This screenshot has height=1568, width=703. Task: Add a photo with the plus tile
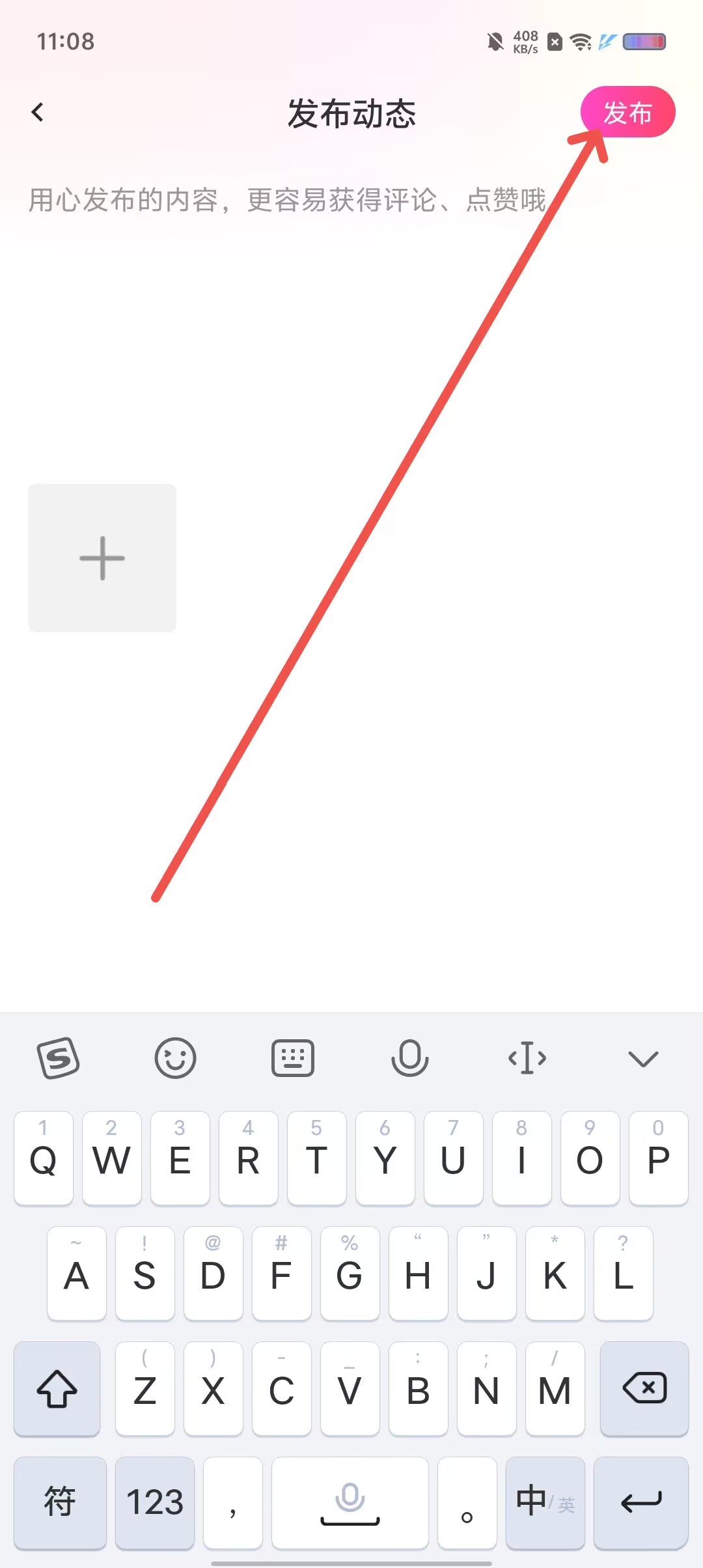click(x=102, y=558)
